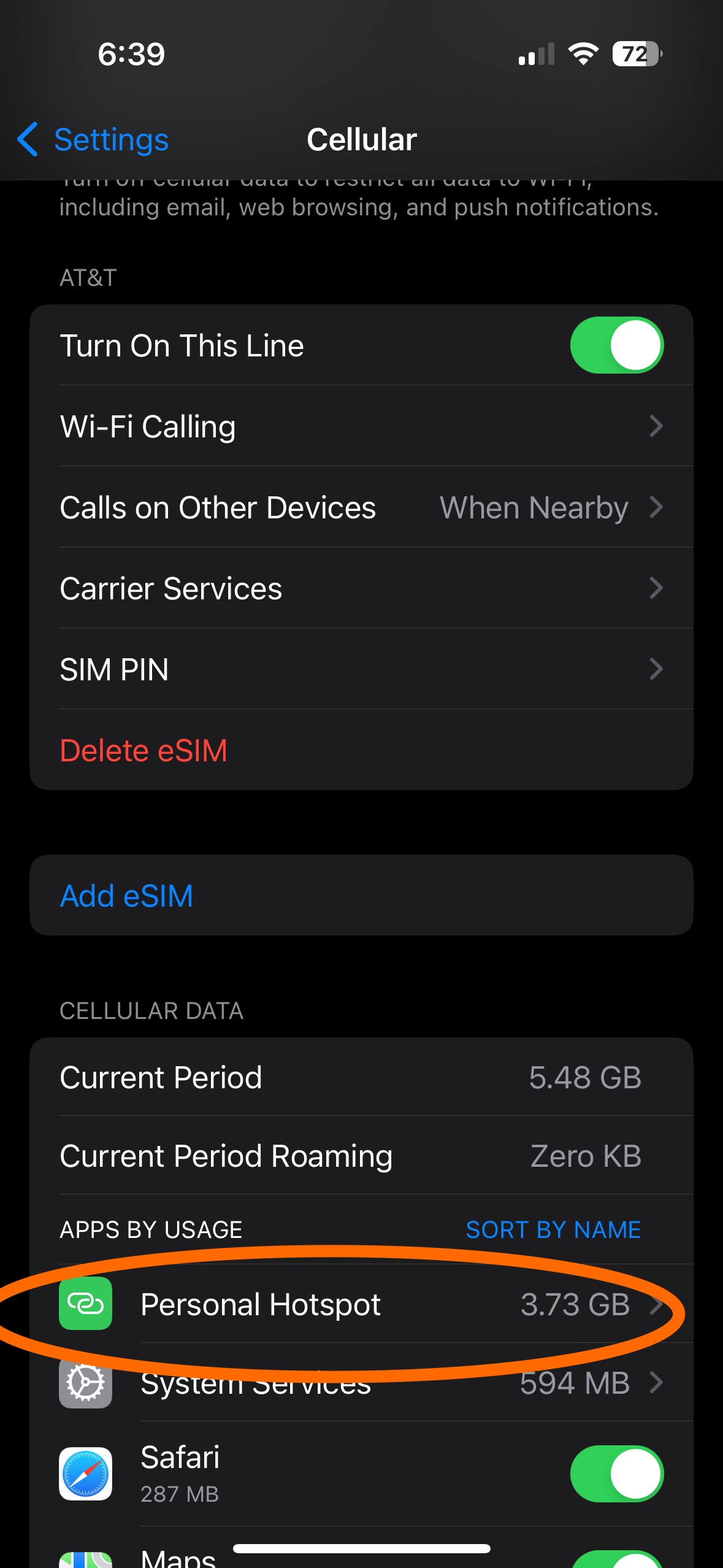Go back to Settings
This screenshot has height=1568, width=723.
pyautogui.click(x=93, y=140)
